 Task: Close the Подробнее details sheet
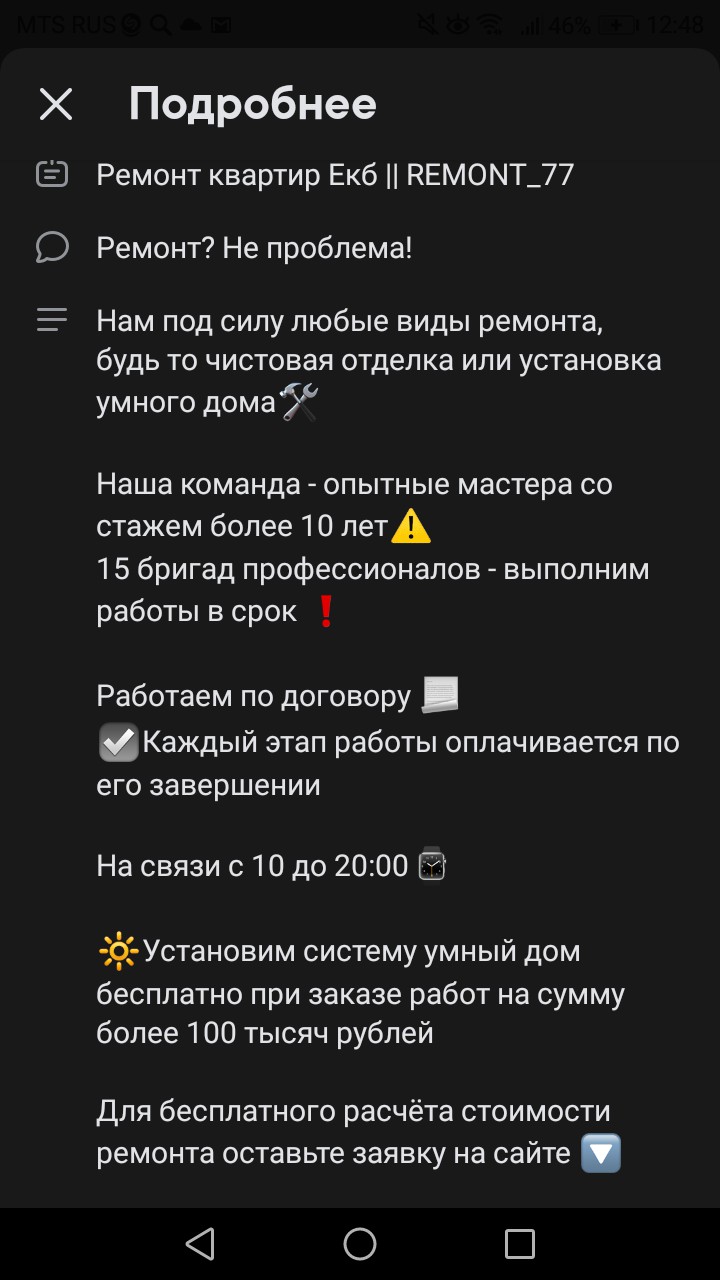pyautogui.click(x=56, y=104)
